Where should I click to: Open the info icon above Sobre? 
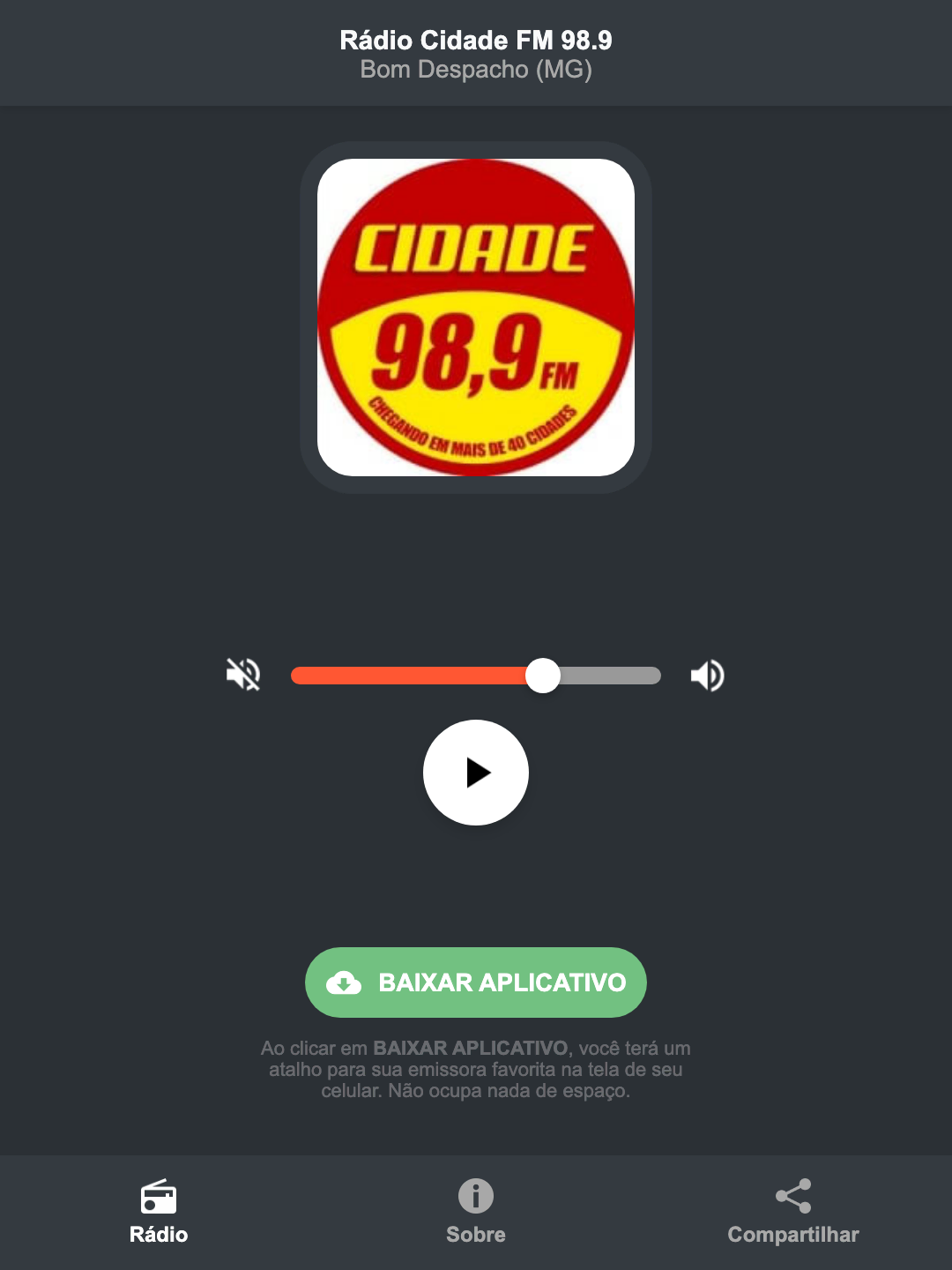pyautogui.click(x=475, y=1198)
